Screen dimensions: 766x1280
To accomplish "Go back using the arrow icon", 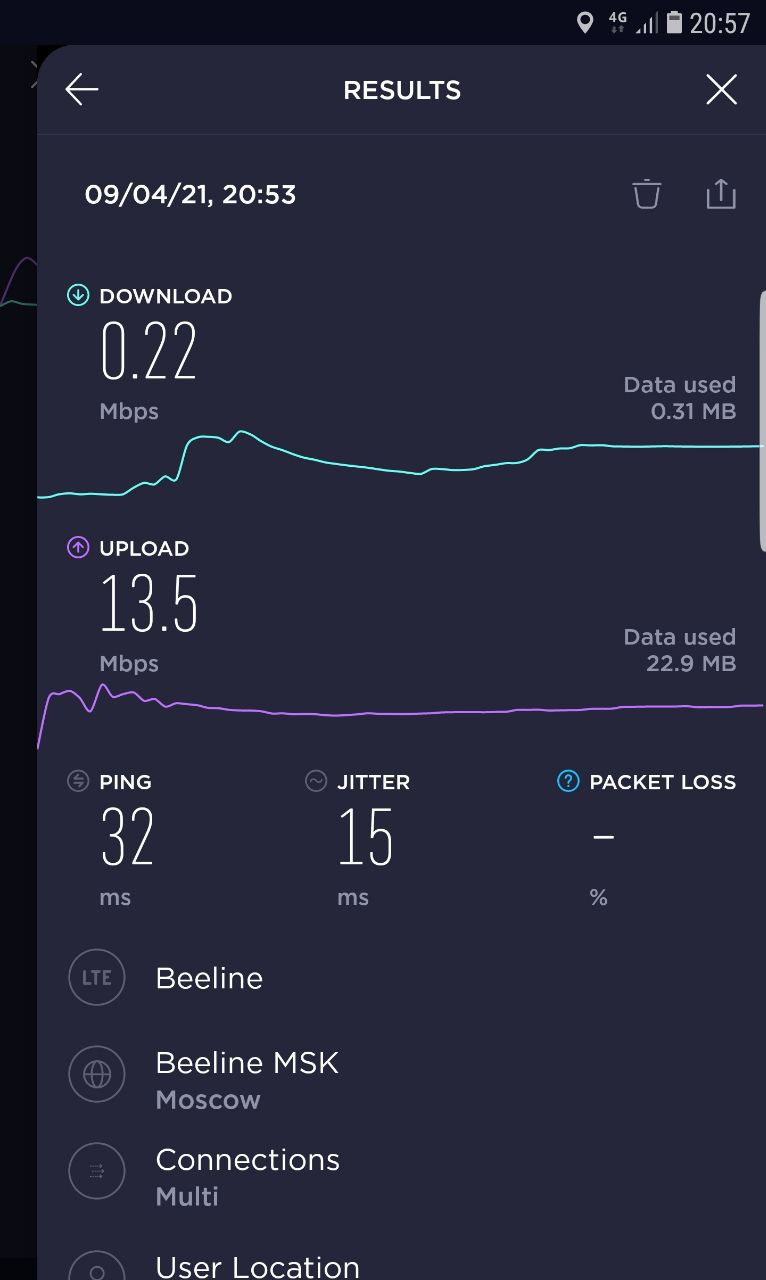I will (x=82, y=90).
